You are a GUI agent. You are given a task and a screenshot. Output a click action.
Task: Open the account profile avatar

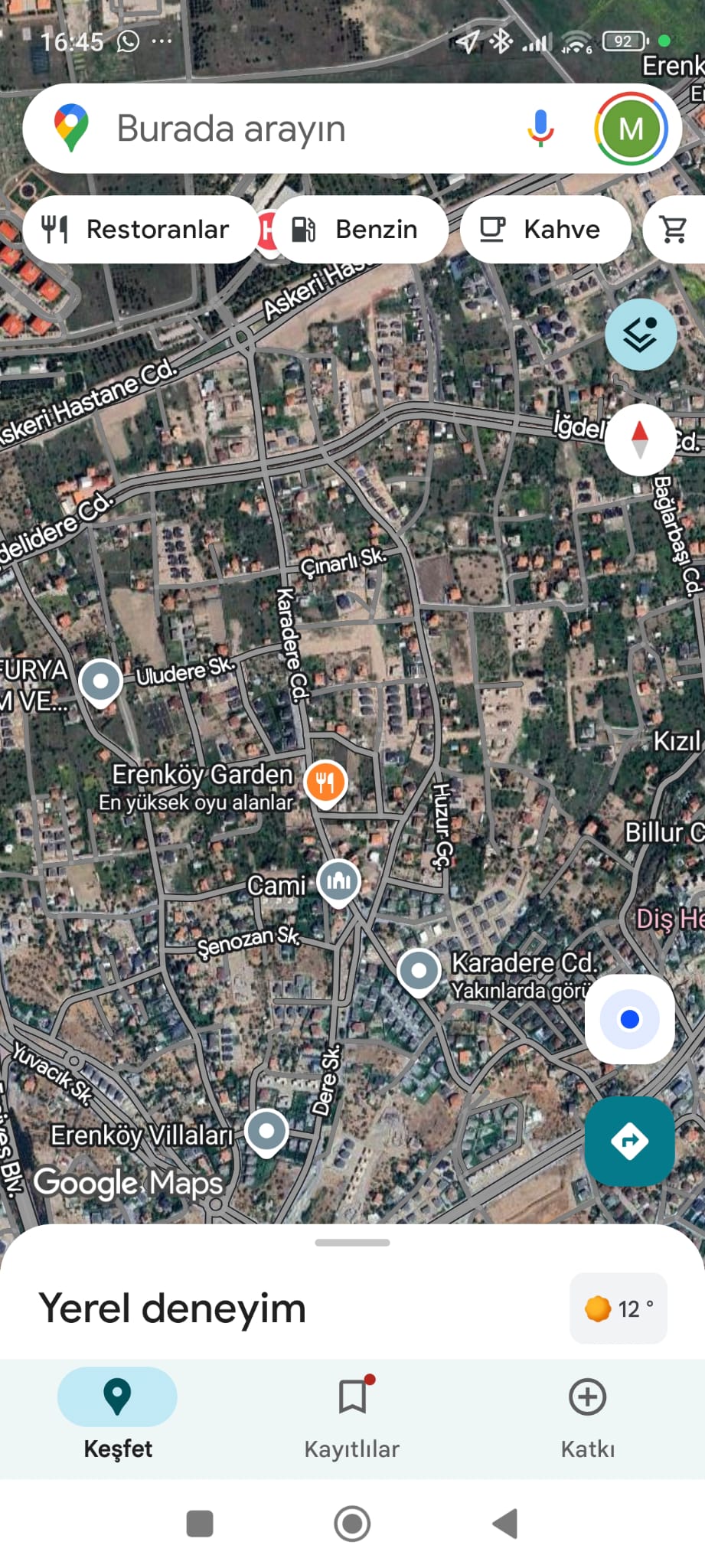pyautogui.click(x=631, y=129)
